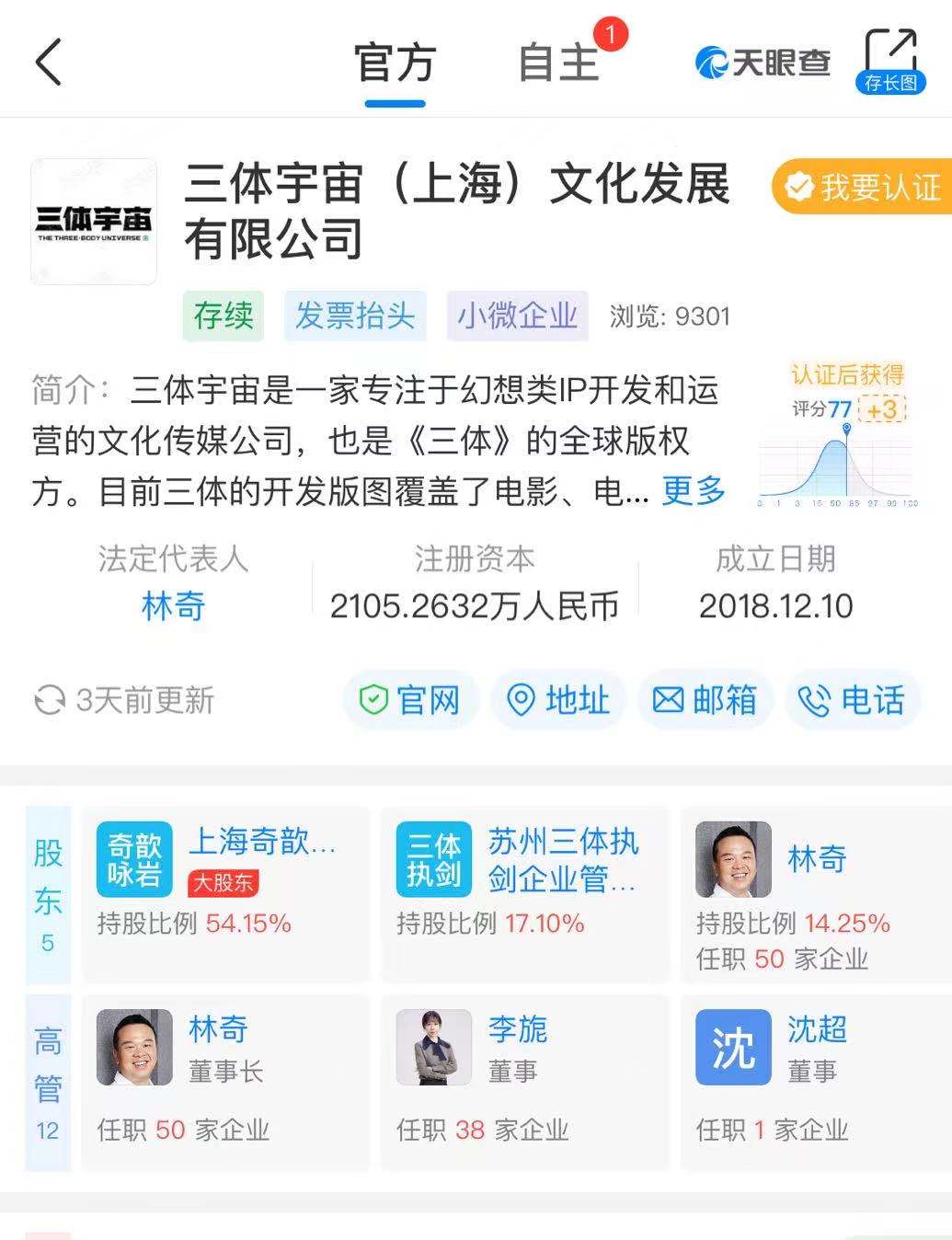
Task: Expand company intro with 更多
Action: [694, 490]
